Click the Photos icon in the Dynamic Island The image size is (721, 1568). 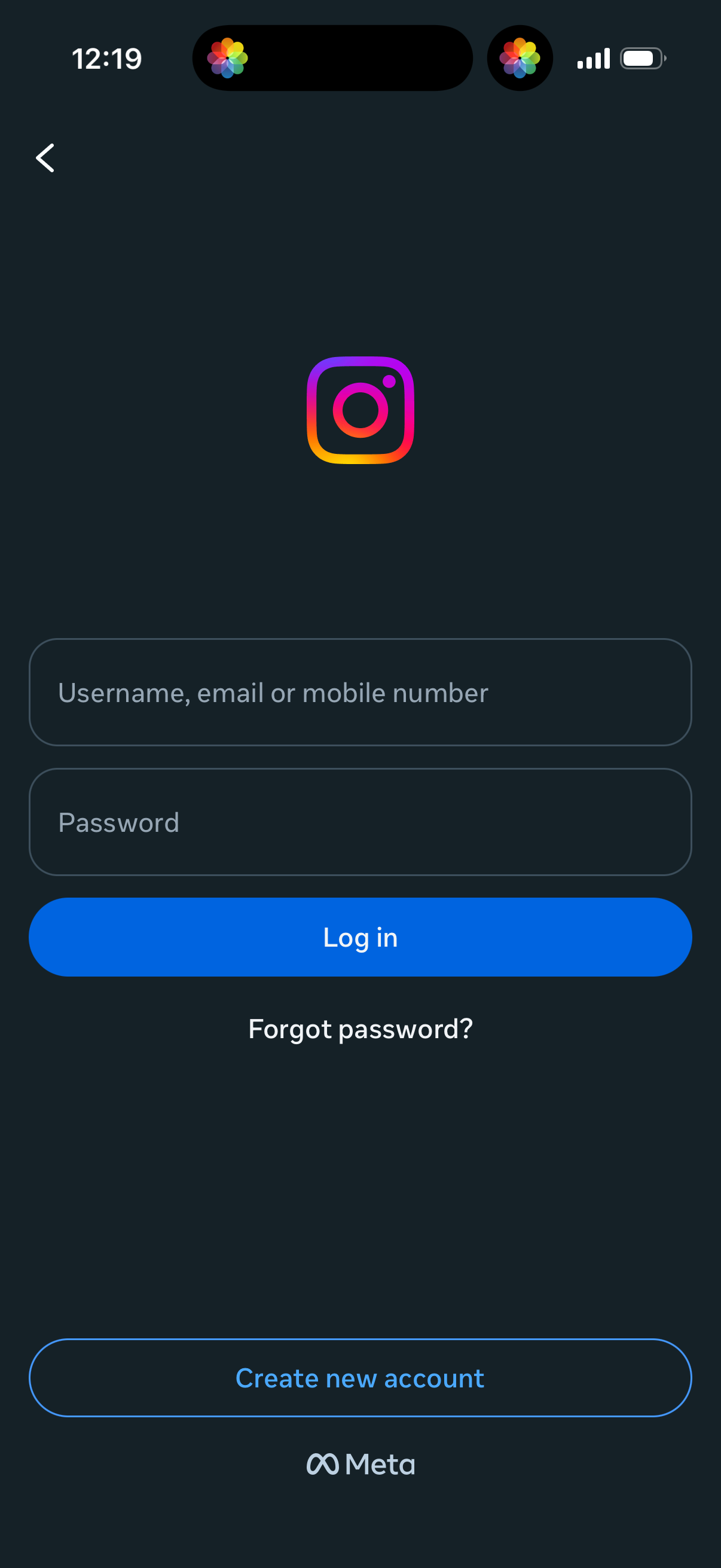point(228,57)
